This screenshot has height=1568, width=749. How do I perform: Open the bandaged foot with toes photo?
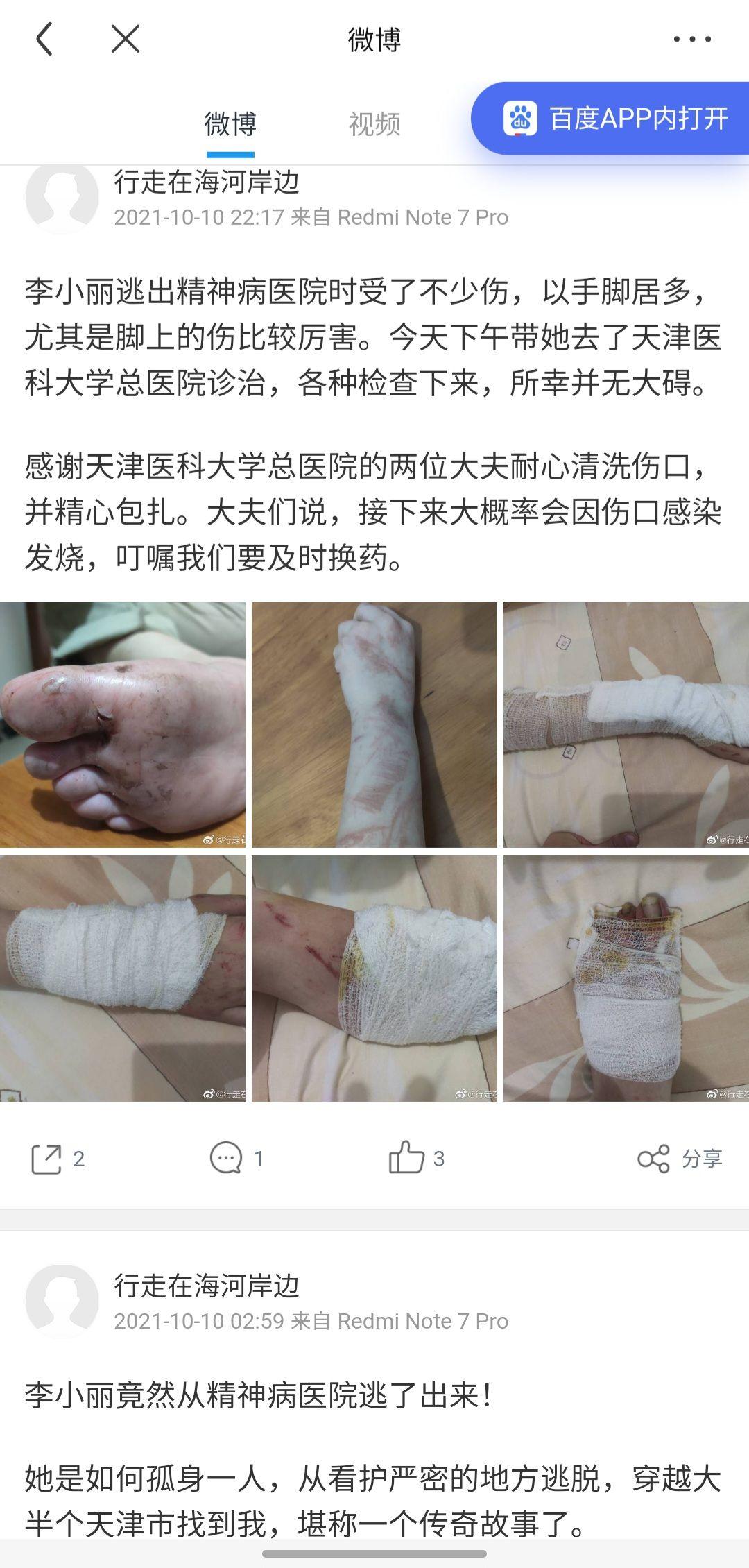pyautogui.click(x=626, y=978)
